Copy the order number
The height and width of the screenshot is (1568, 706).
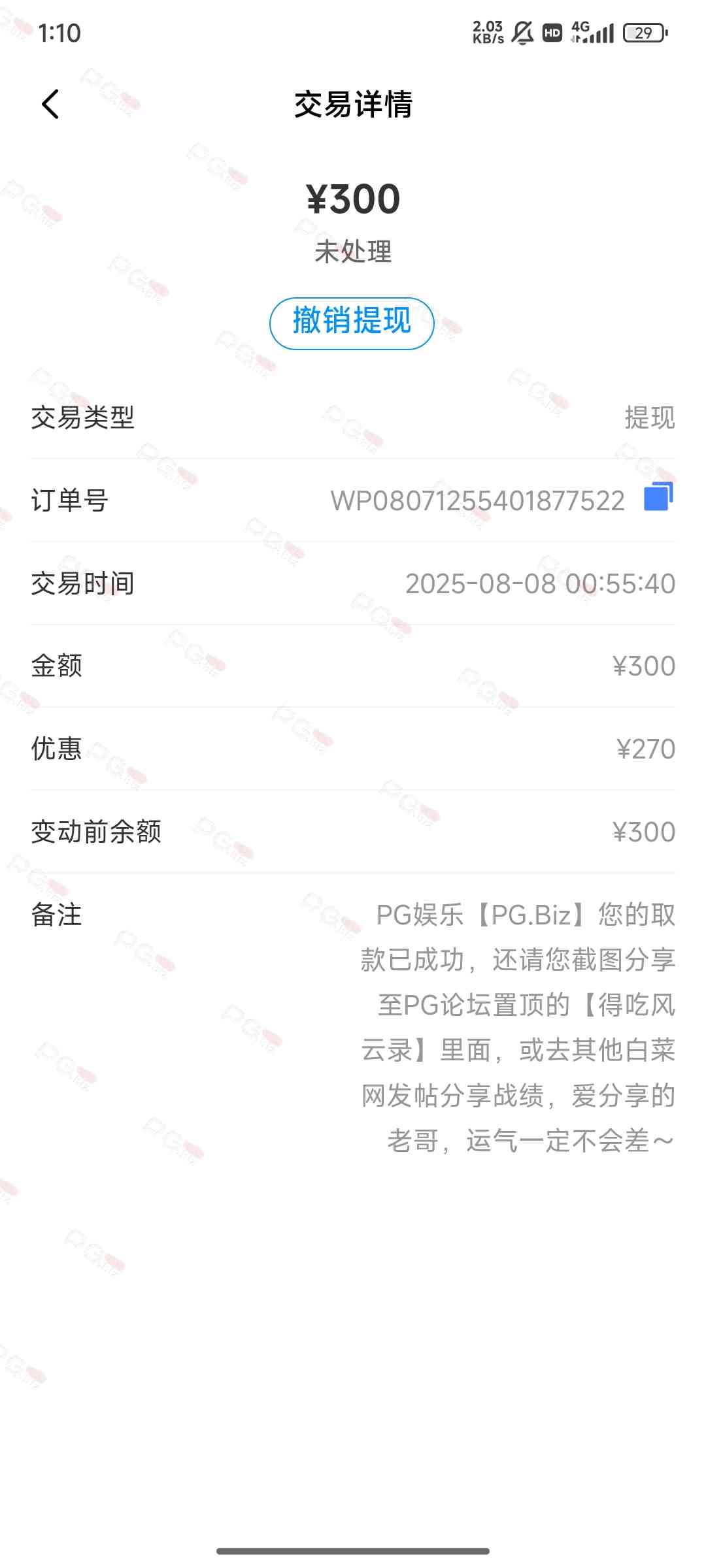tap(658, 498)
